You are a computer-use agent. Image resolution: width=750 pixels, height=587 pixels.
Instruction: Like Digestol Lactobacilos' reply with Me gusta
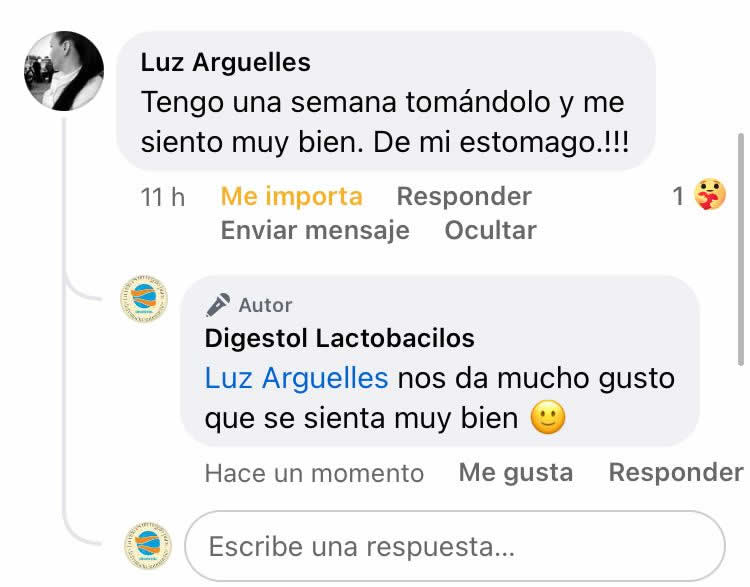pyautogui.click(x=515, y=473)
